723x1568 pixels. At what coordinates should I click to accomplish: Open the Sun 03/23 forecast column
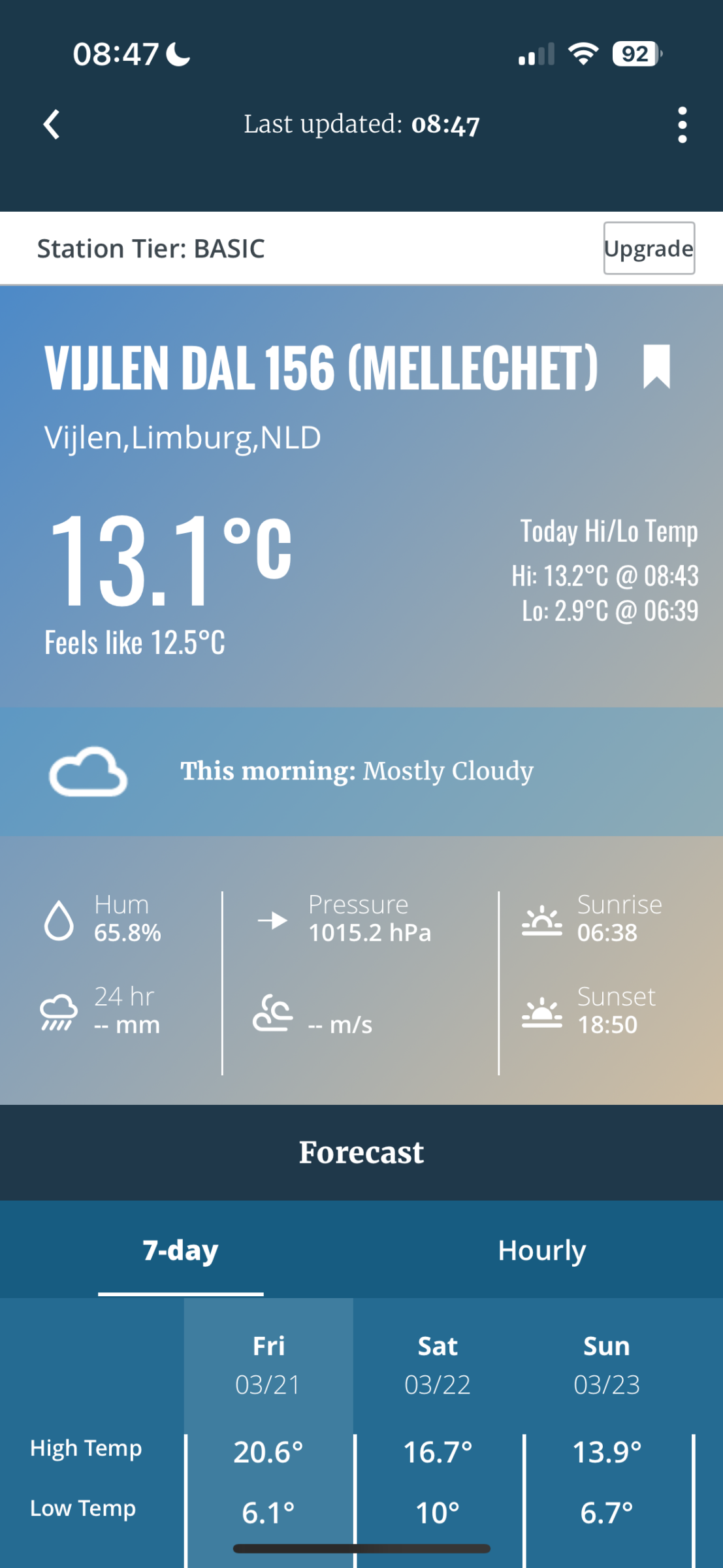coord(607,1431)
